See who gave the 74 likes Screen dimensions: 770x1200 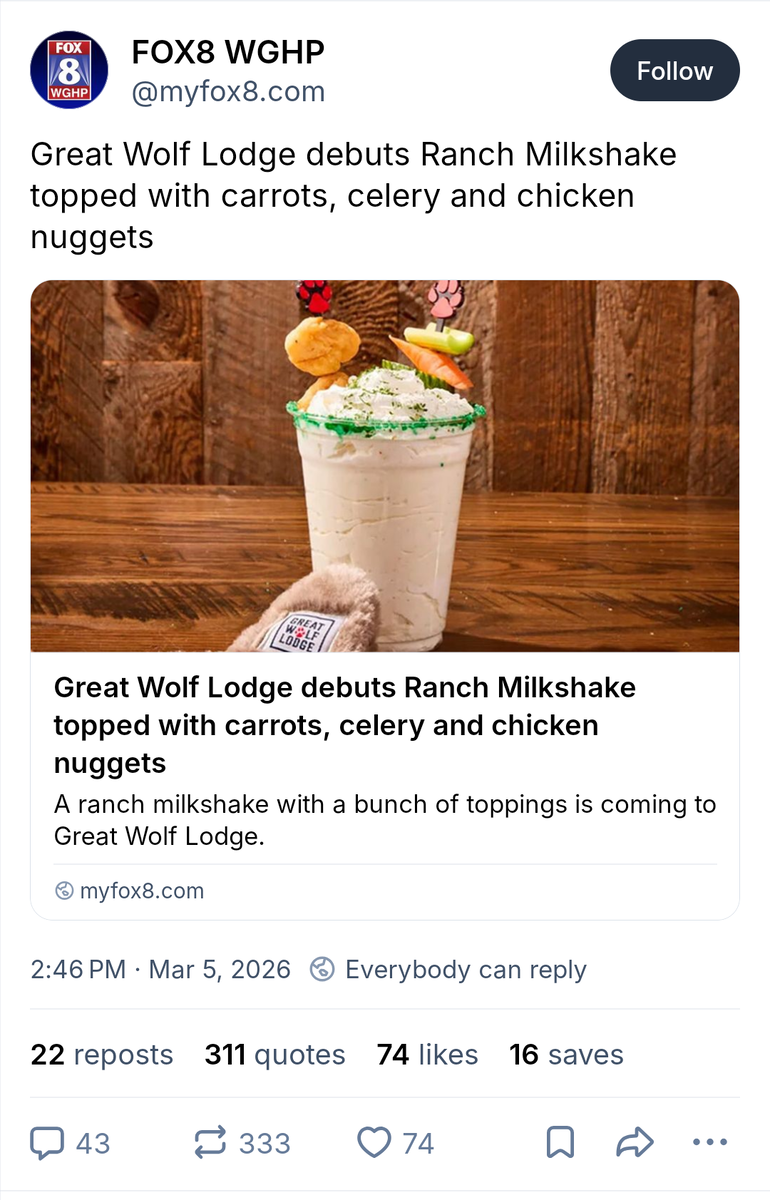pyautogui.click(x=427, y=1055)
